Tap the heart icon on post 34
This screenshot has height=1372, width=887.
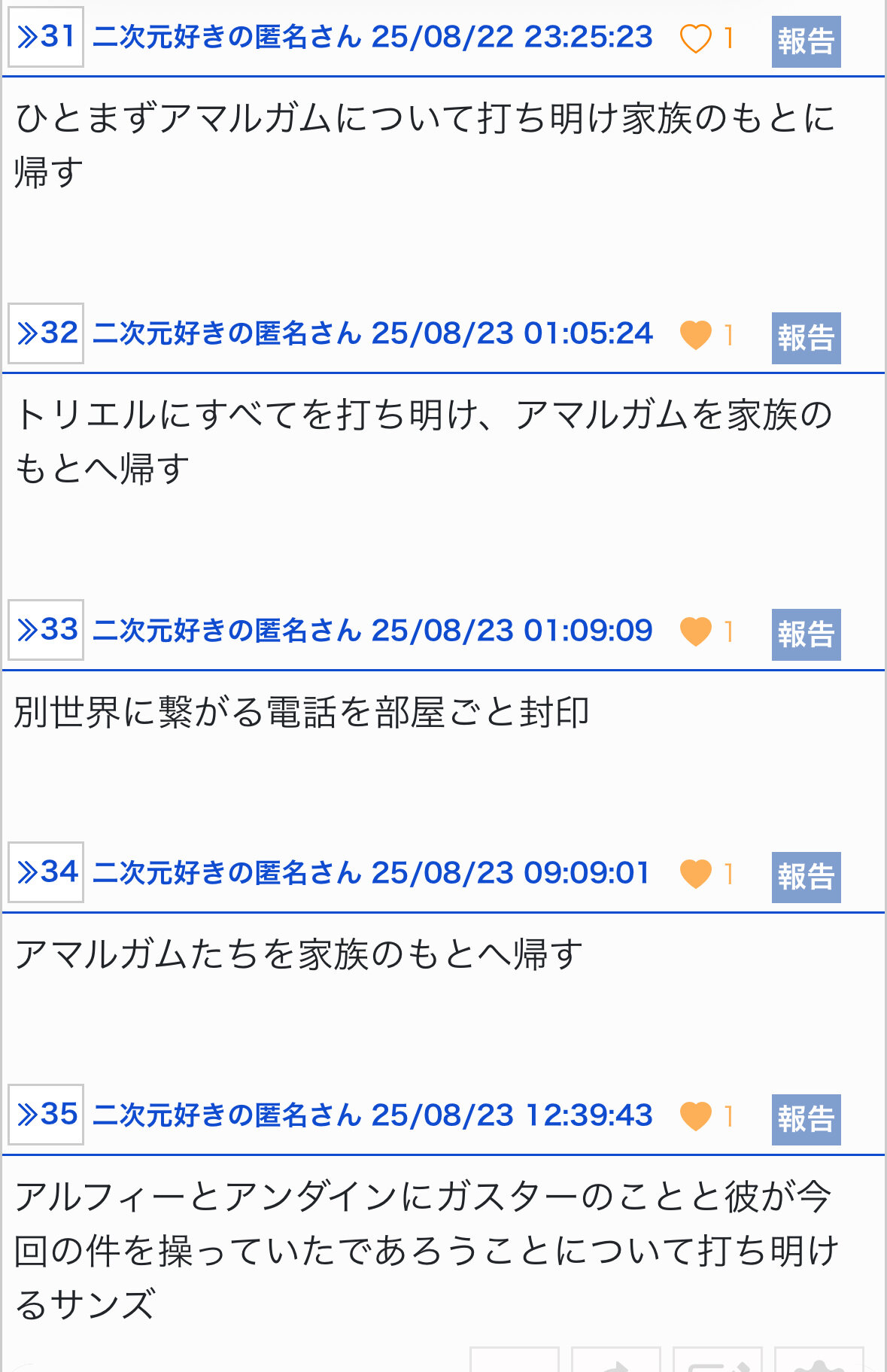click(695, 874)
